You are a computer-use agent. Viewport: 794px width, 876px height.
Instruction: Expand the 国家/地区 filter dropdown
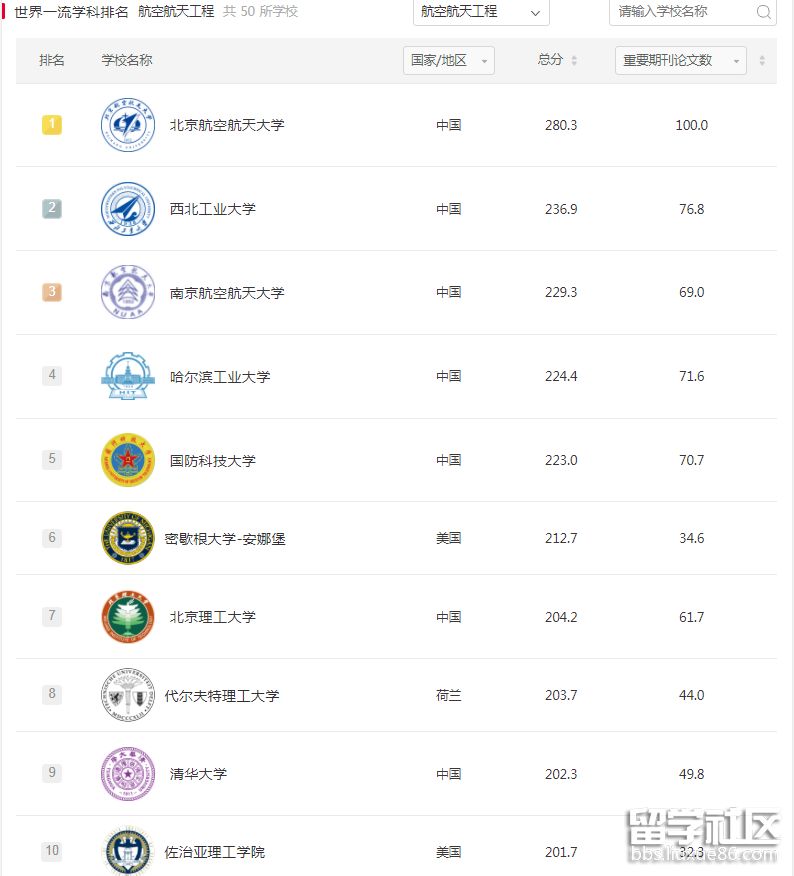(x=448, y=60)
